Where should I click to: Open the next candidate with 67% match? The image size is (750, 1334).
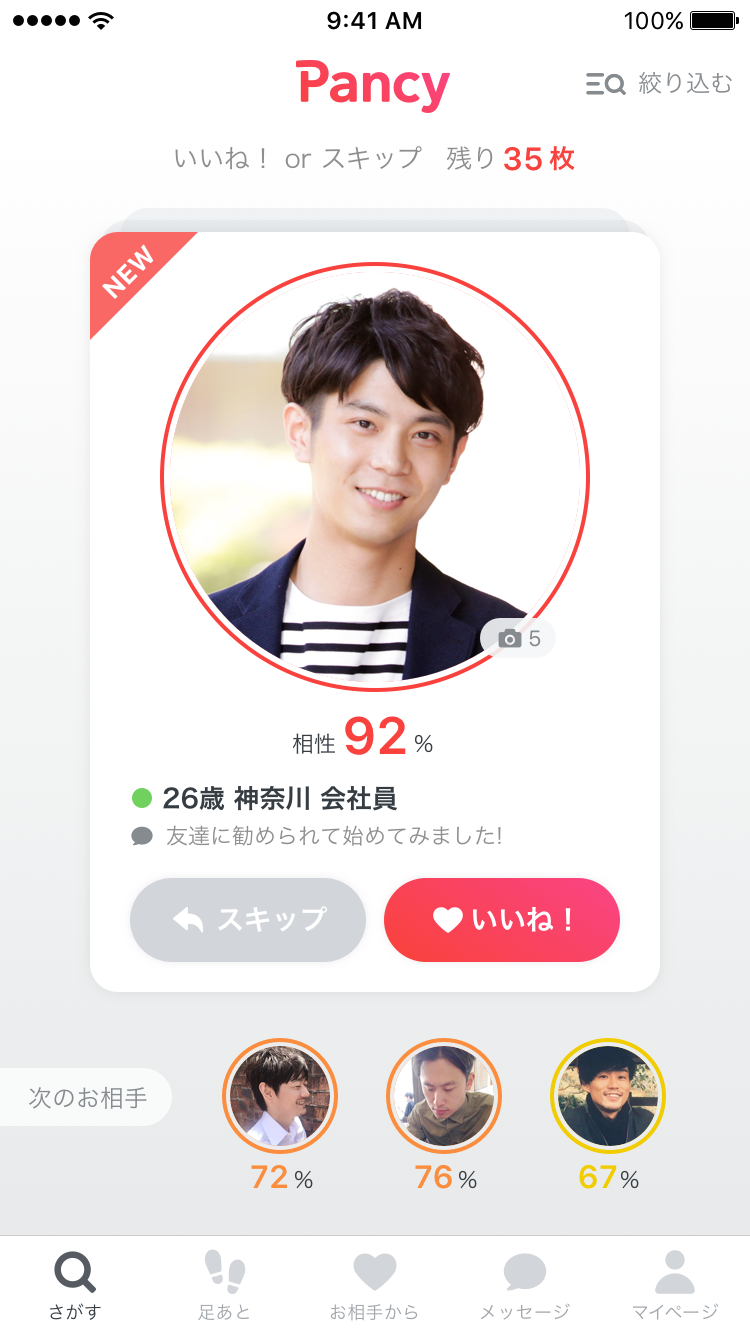[608, 1096]
